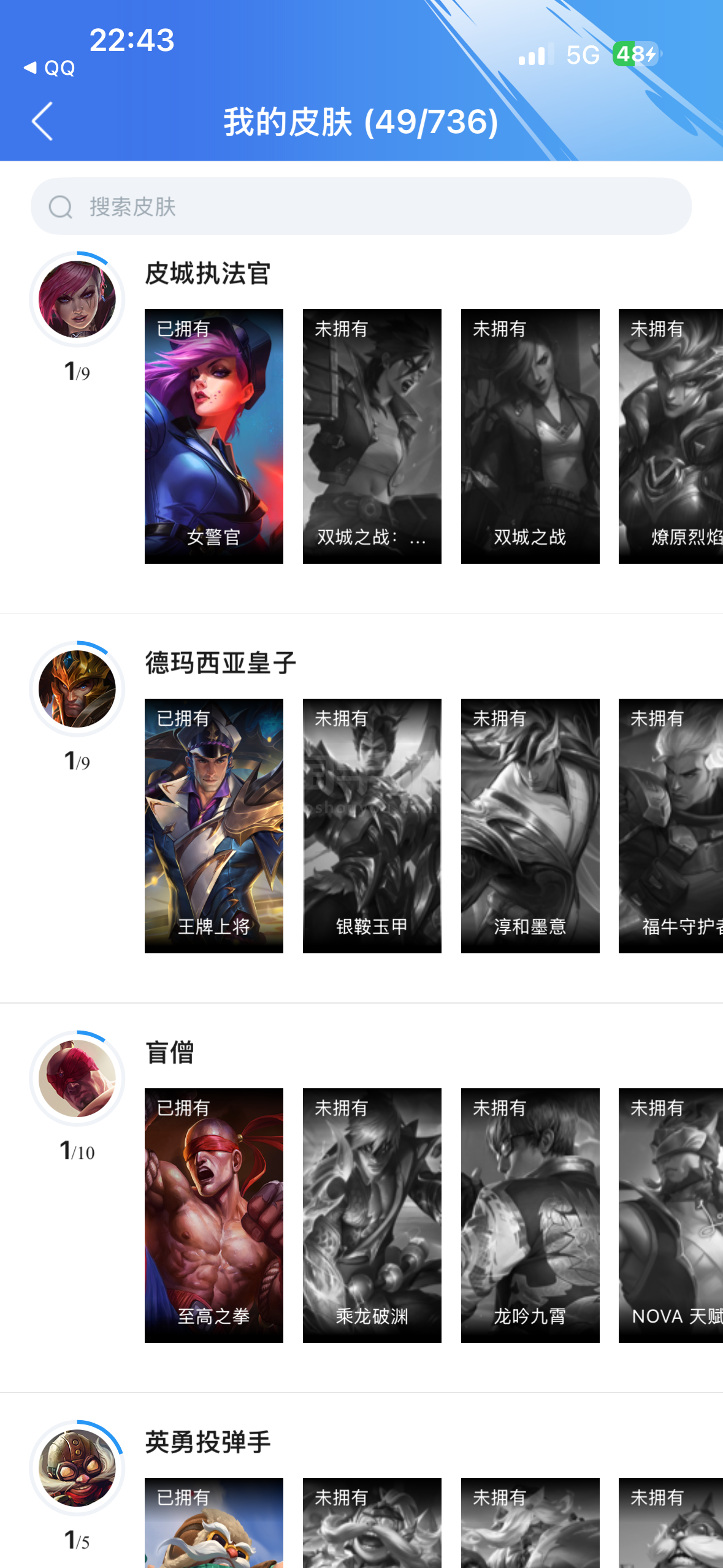View the 双城之战 skin card
Viewport: 723px width, 1568px height.
tap(530, 436)
